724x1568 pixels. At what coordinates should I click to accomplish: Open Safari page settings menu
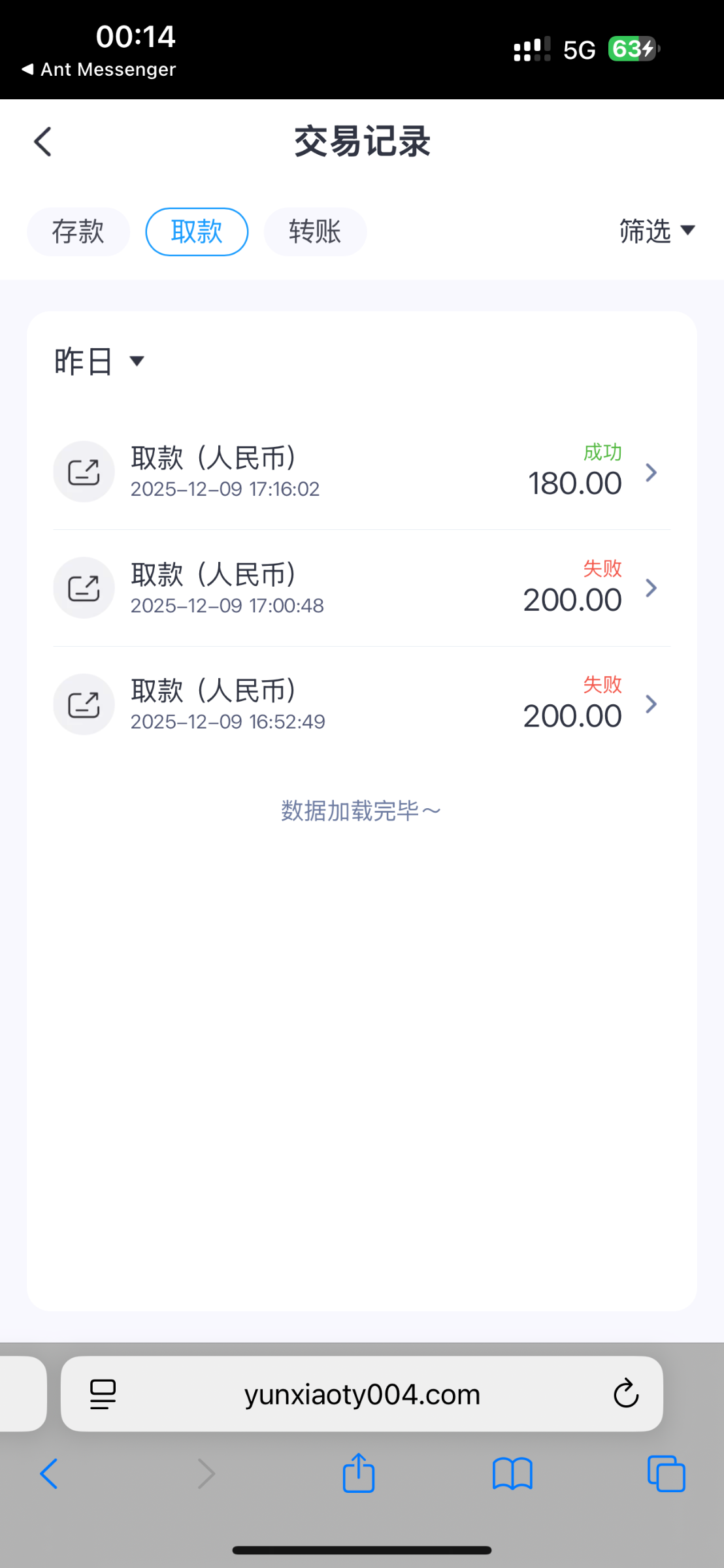click(x=103, y=1395)
